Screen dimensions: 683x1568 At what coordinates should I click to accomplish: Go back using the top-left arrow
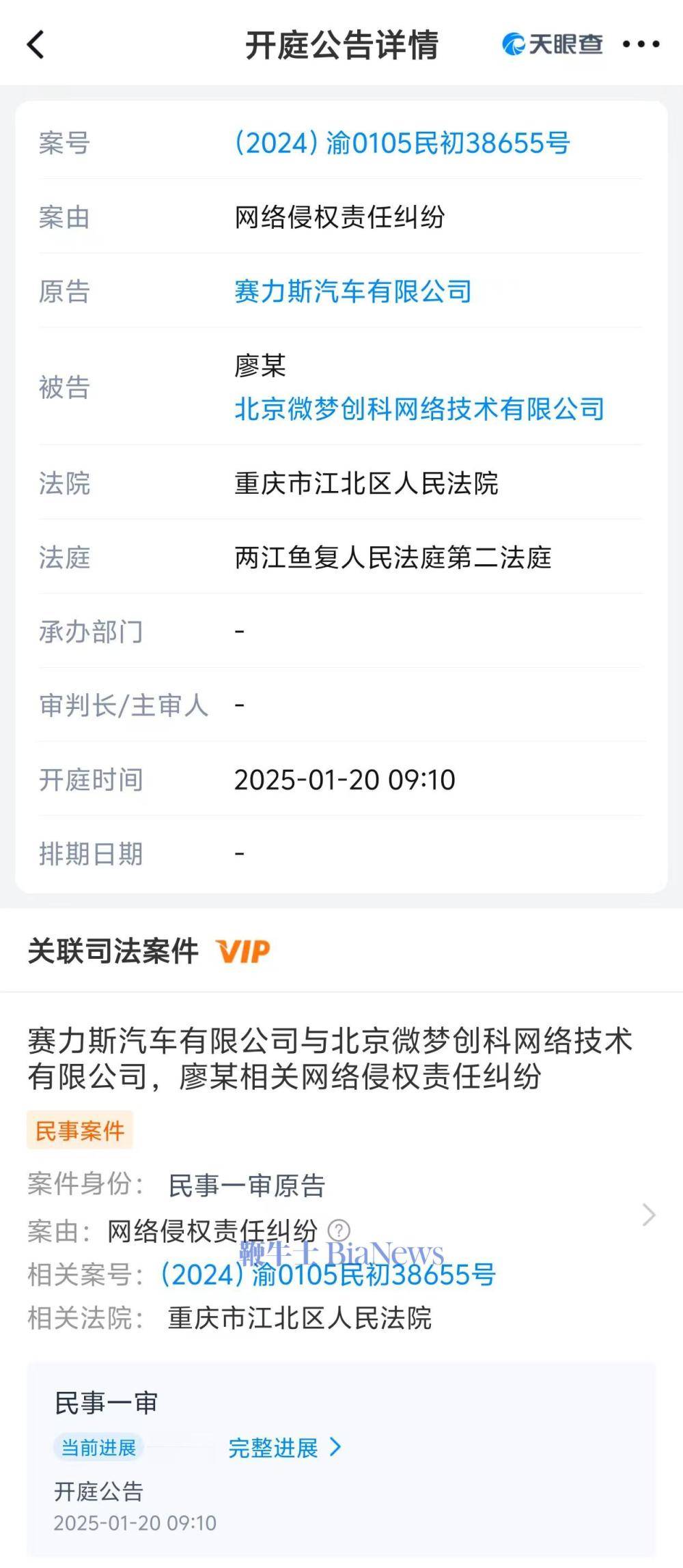coord(36,45)
